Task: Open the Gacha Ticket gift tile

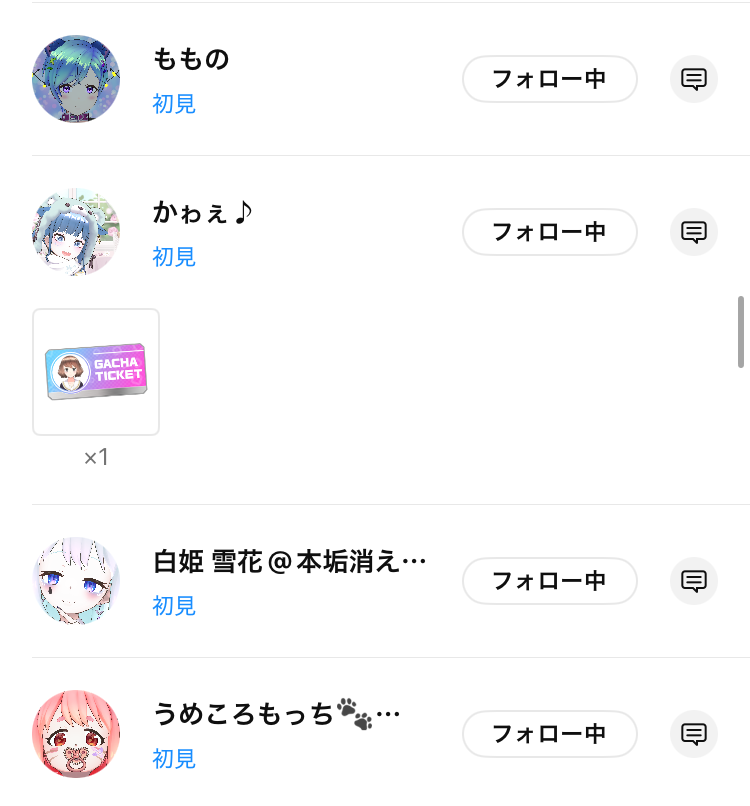Action: pyautogui.click(x=96, y=372)
